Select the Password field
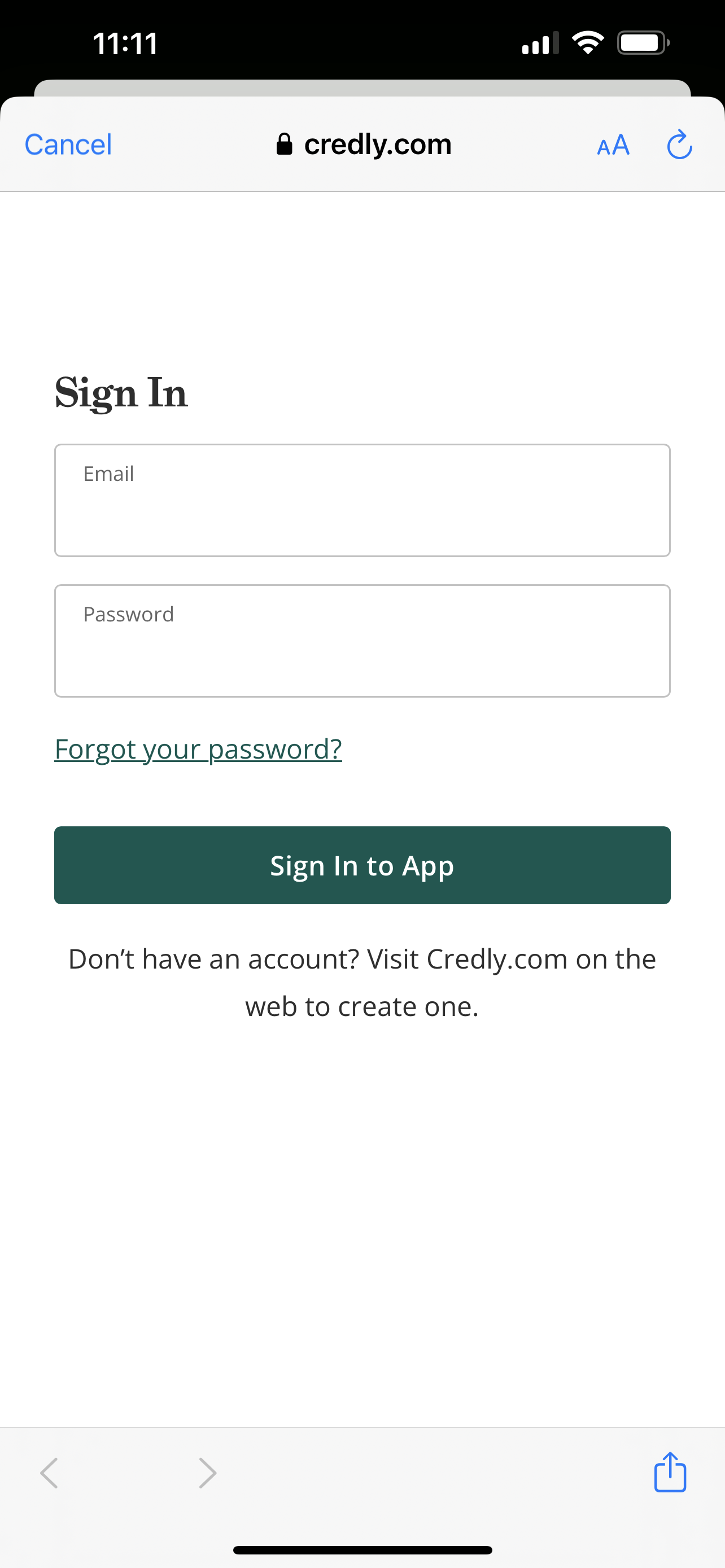This screenshot has width=725, height=1568. (x=362, y=641)
